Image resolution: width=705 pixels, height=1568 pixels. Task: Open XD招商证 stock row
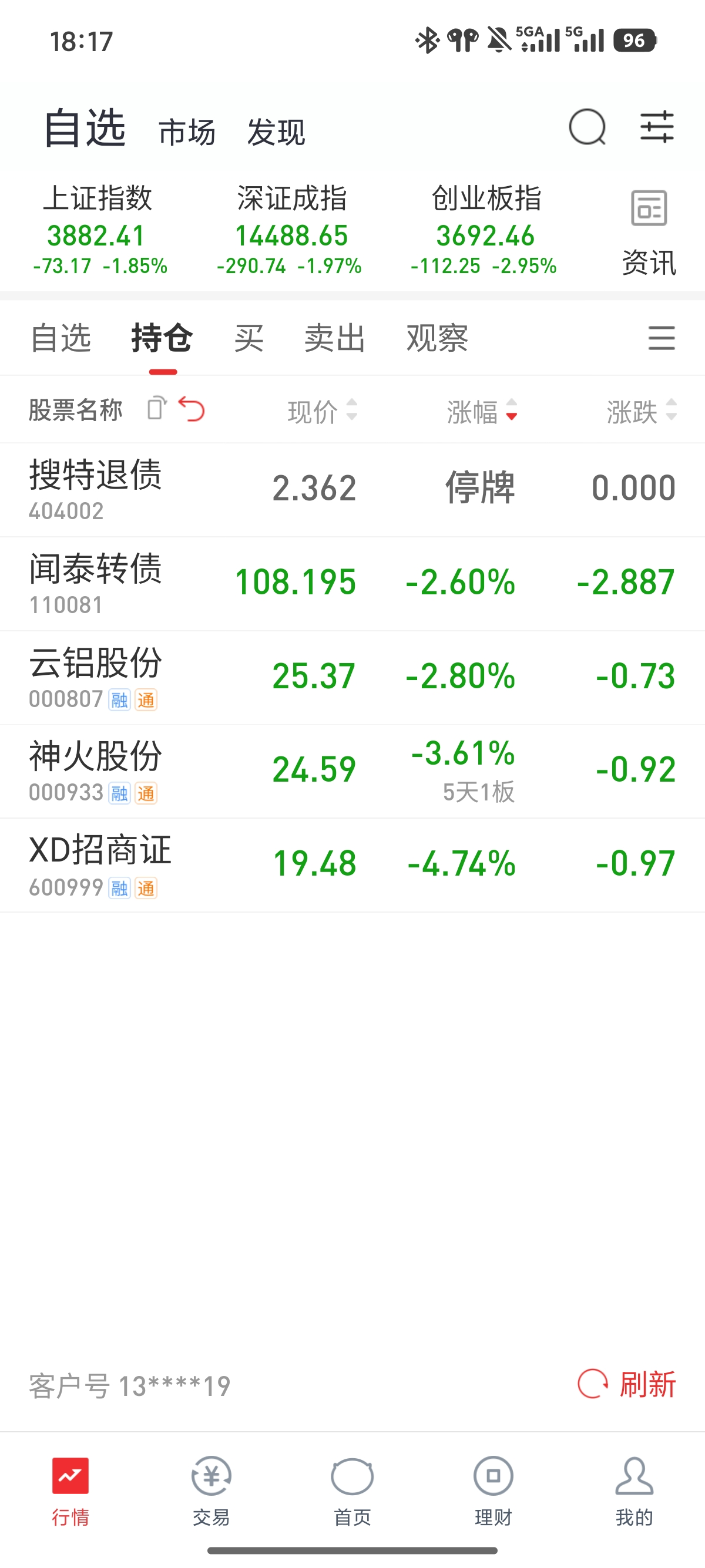click(x=352, y=865)
